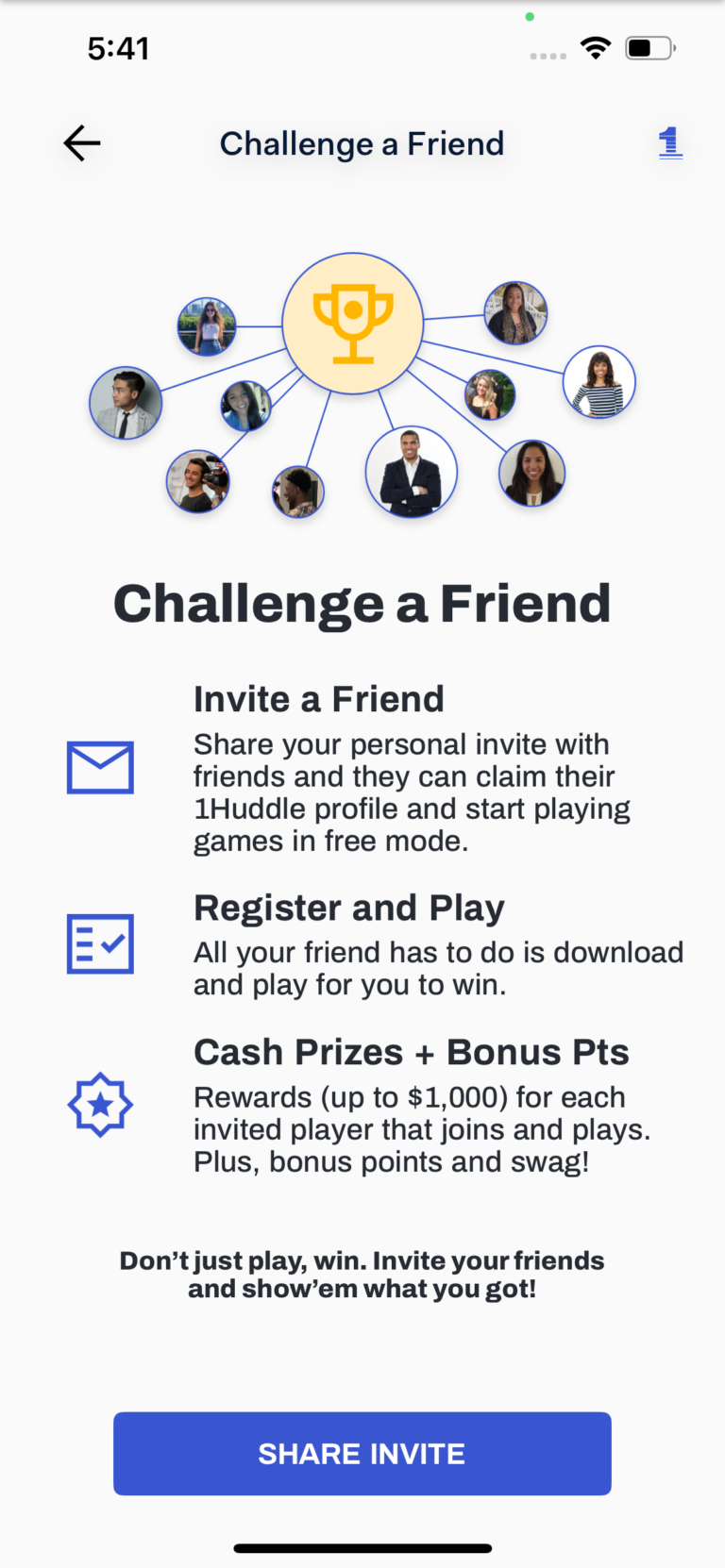This screenshot has width=725, height=1568.
Task: Go back using the arrow icon
Action: pos(82,143)
